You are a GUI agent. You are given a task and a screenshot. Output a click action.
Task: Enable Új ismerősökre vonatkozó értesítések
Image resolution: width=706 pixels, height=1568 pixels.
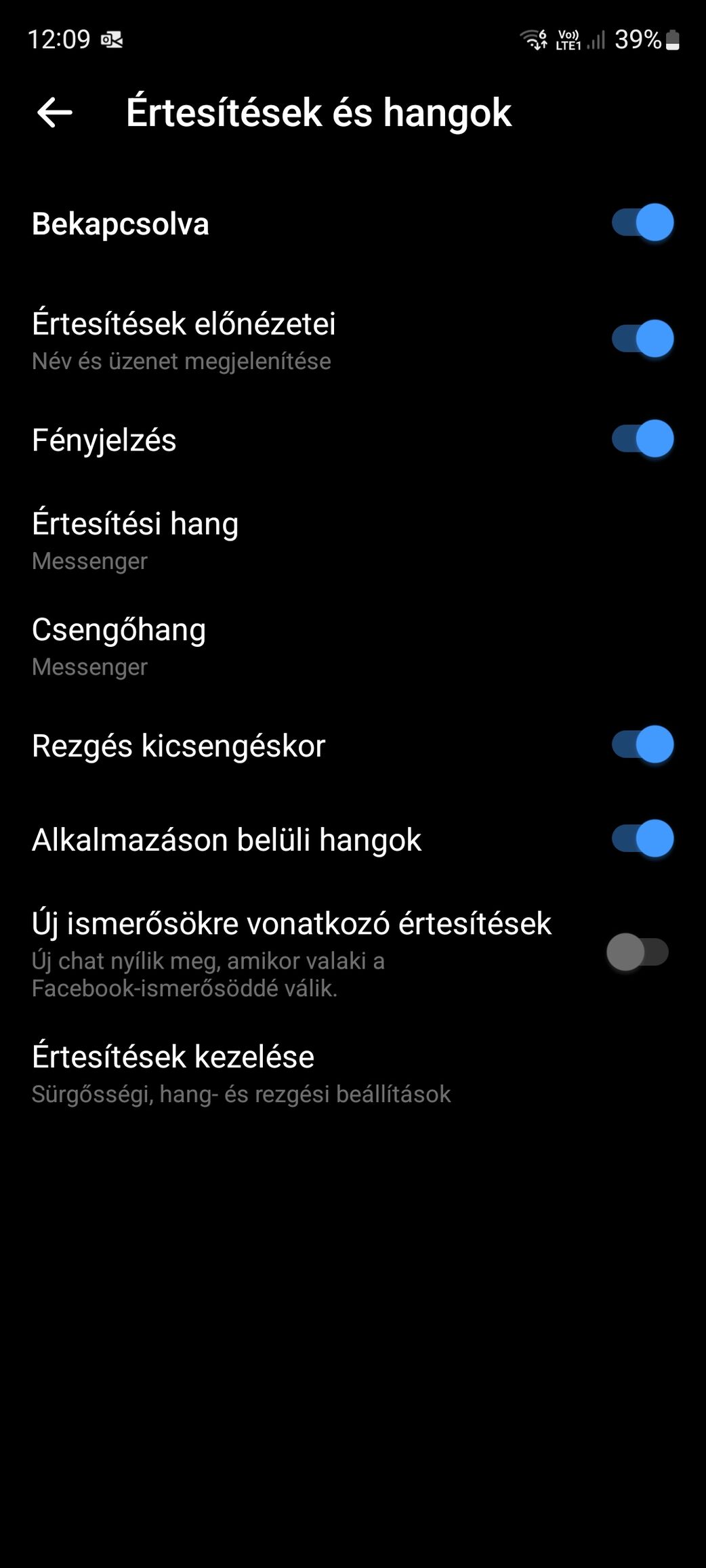(x=638, y=952)
